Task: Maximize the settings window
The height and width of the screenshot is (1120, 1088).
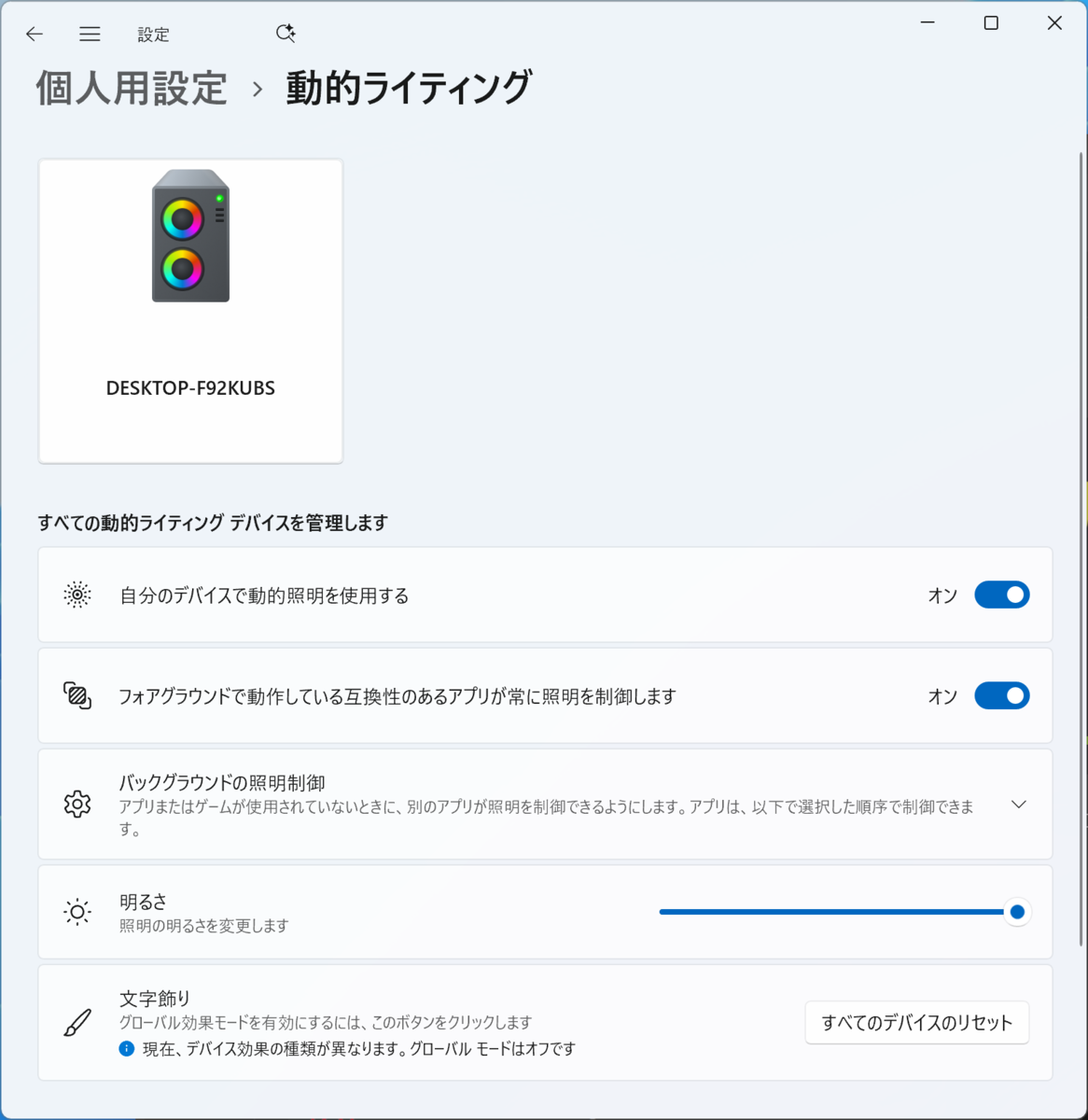Action: pyautogui.click(x=991, y=23)
